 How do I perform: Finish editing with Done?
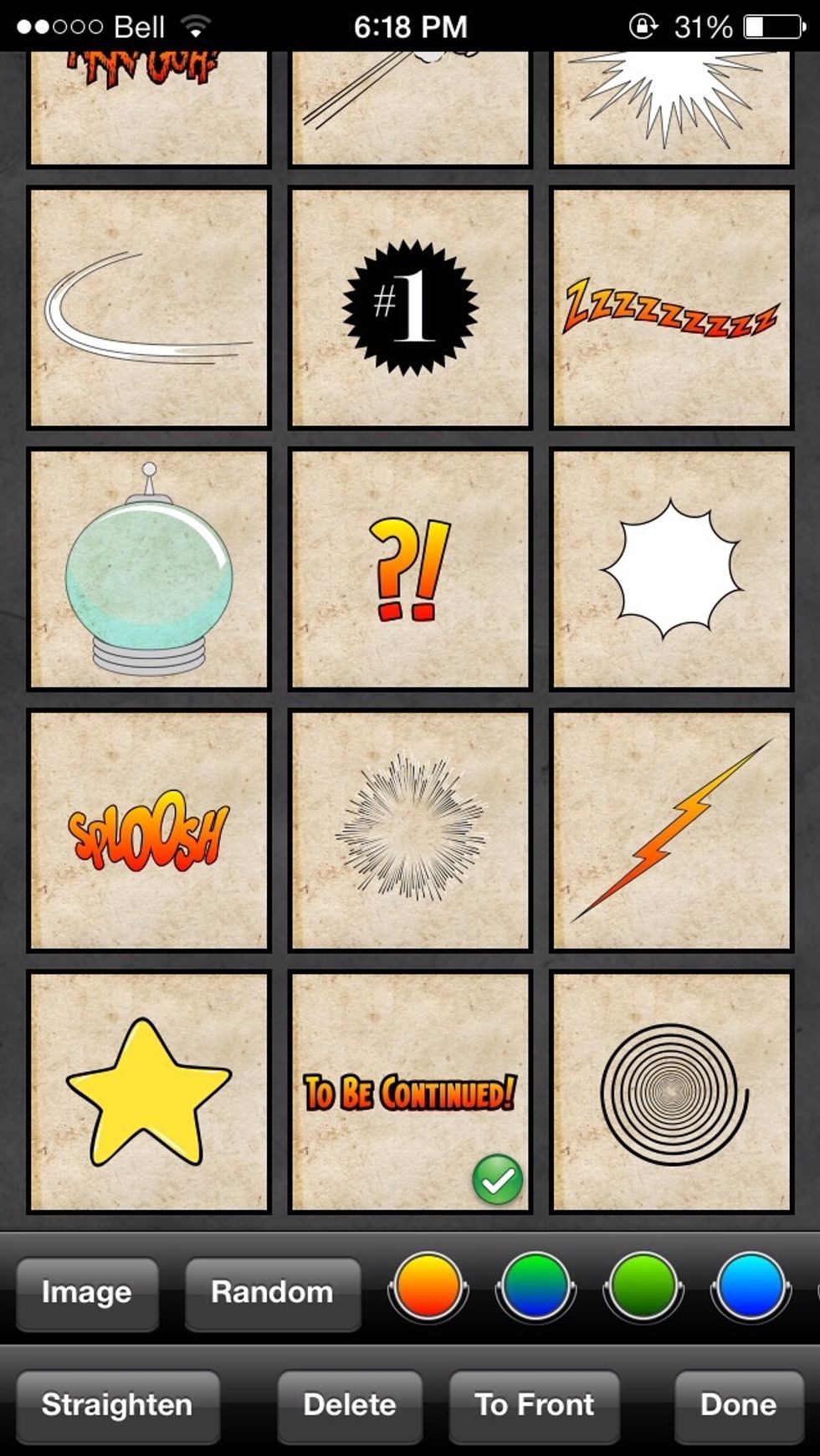pyautogui.click(x=739, y=1406)
